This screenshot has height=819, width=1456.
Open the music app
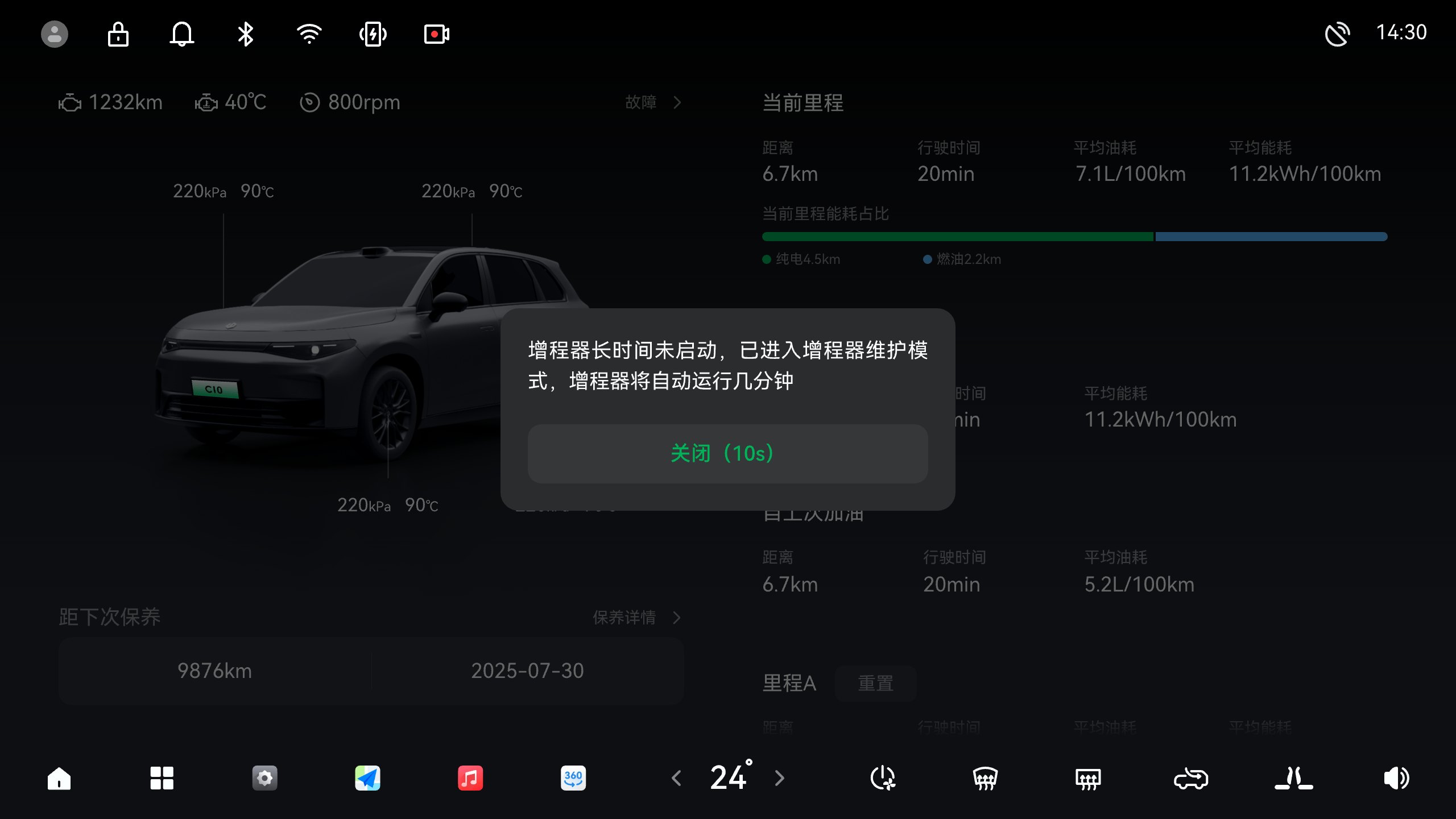tap(470, 778)
